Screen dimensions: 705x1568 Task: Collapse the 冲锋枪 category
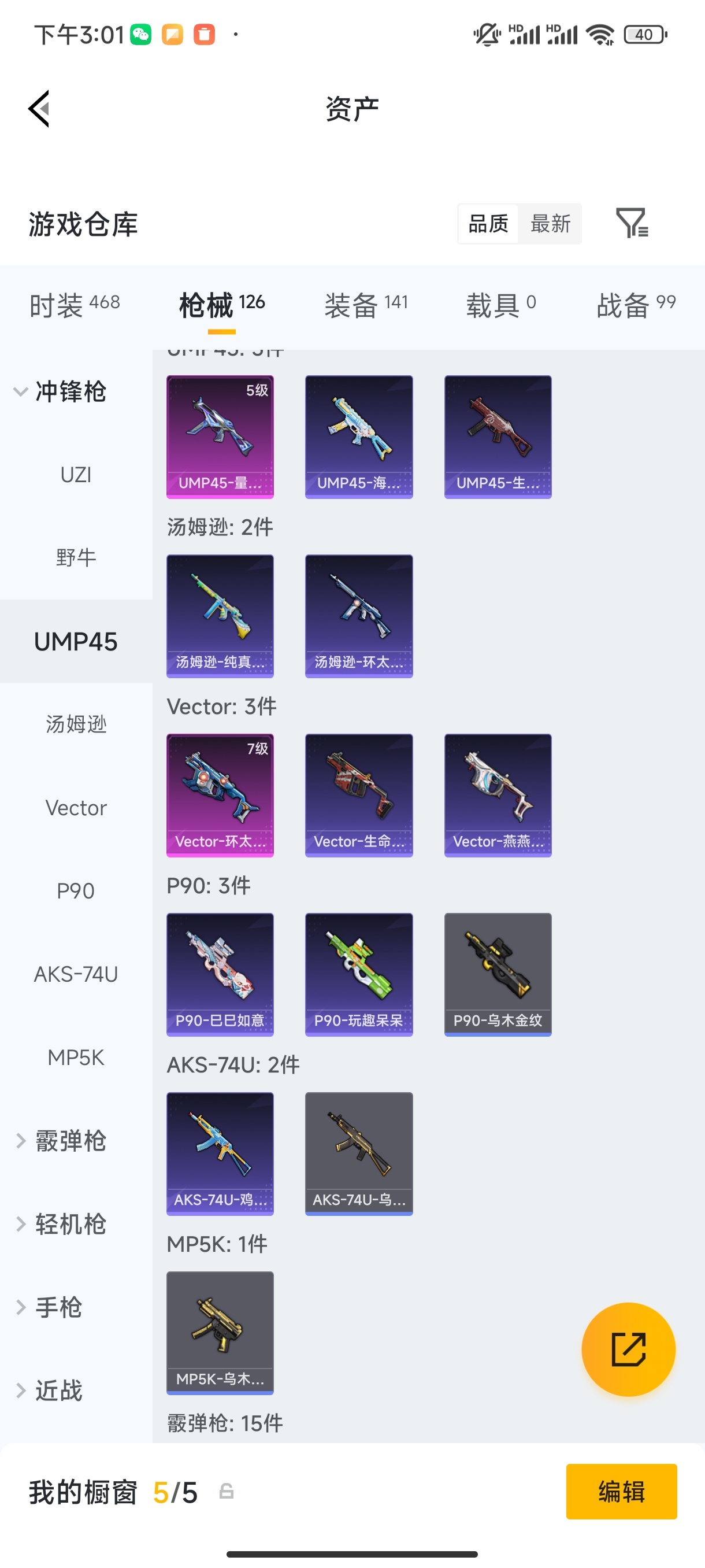pyautogui.click(x=70, y=391)
